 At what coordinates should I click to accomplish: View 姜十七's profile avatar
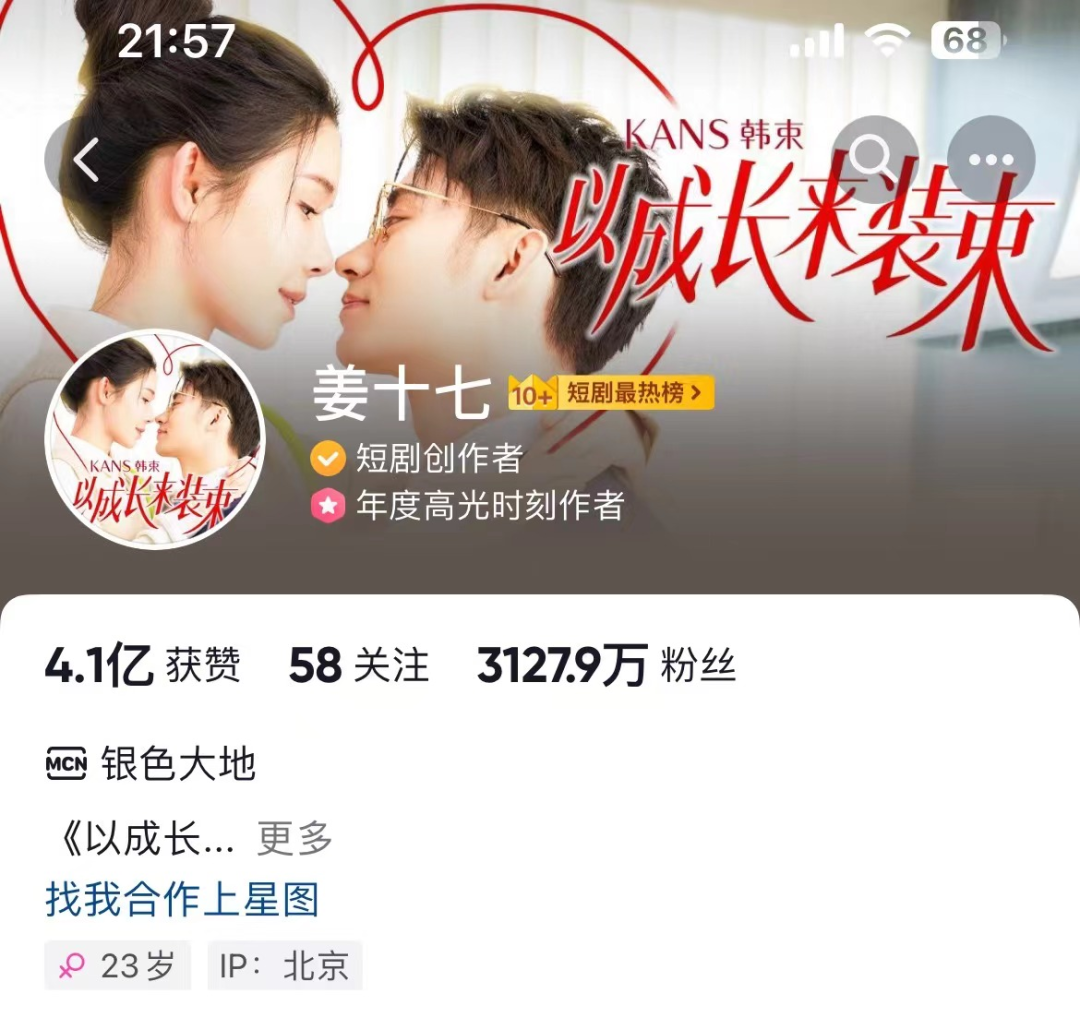pyautogui.click(x=155, y=440)
